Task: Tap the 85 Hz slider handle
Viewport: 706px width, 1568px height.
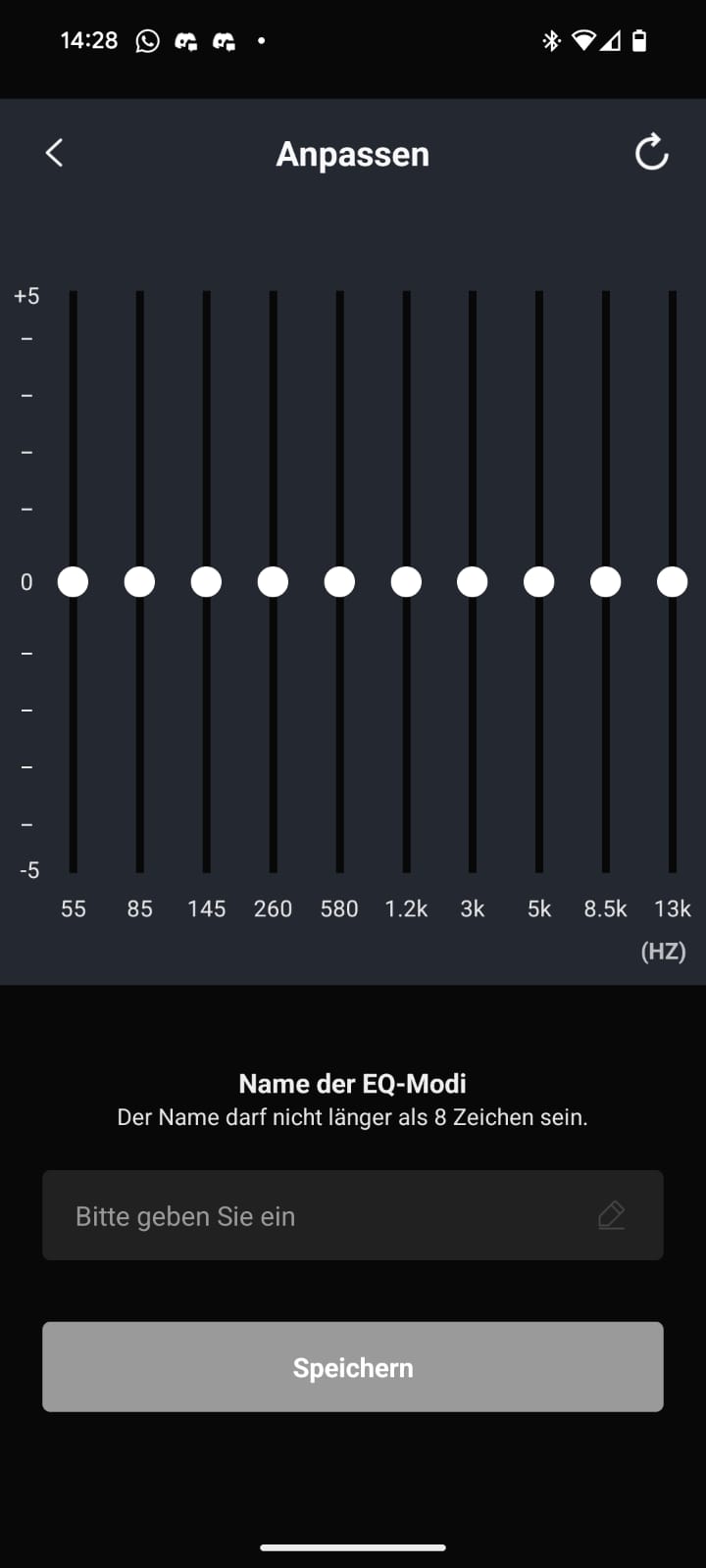Action: pos(139,581)
